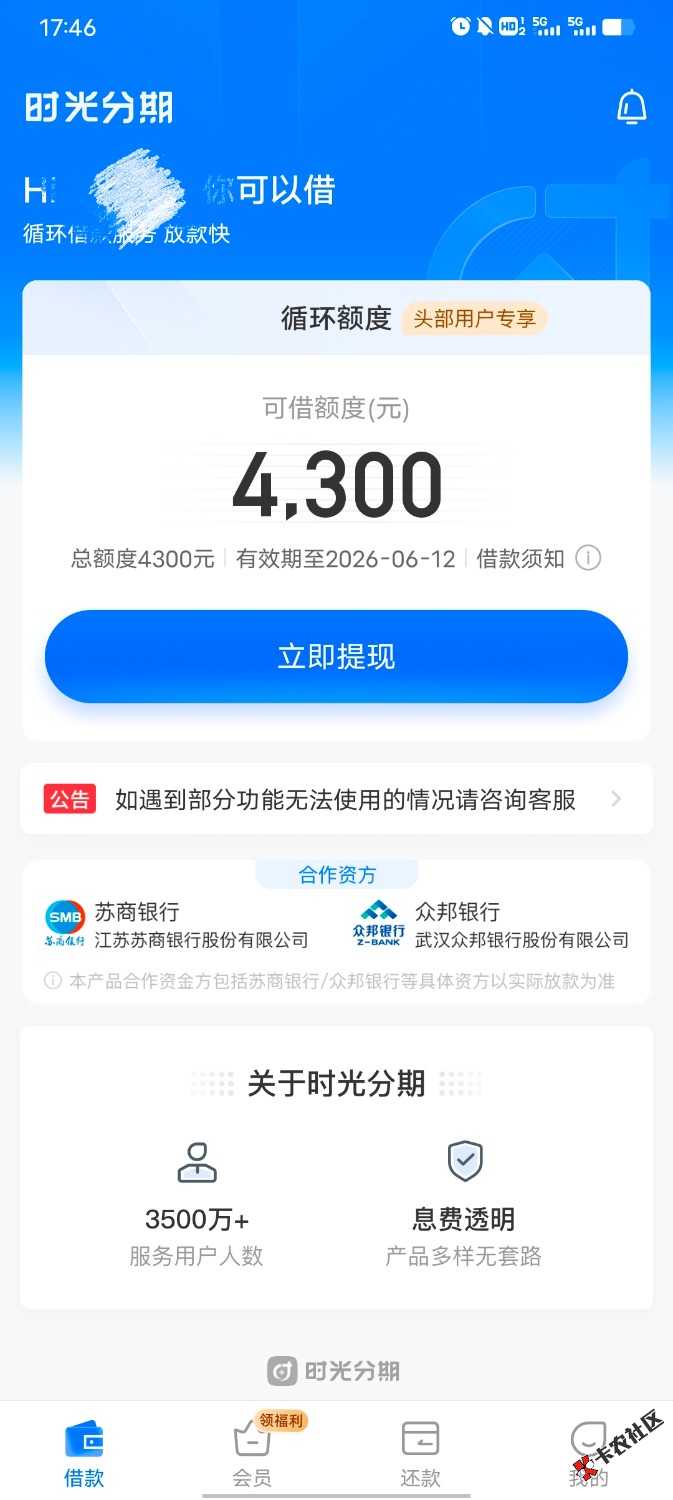Screen dimensions: 673x1500
Task: Open the notifications bell
Action: click(631, 107)
